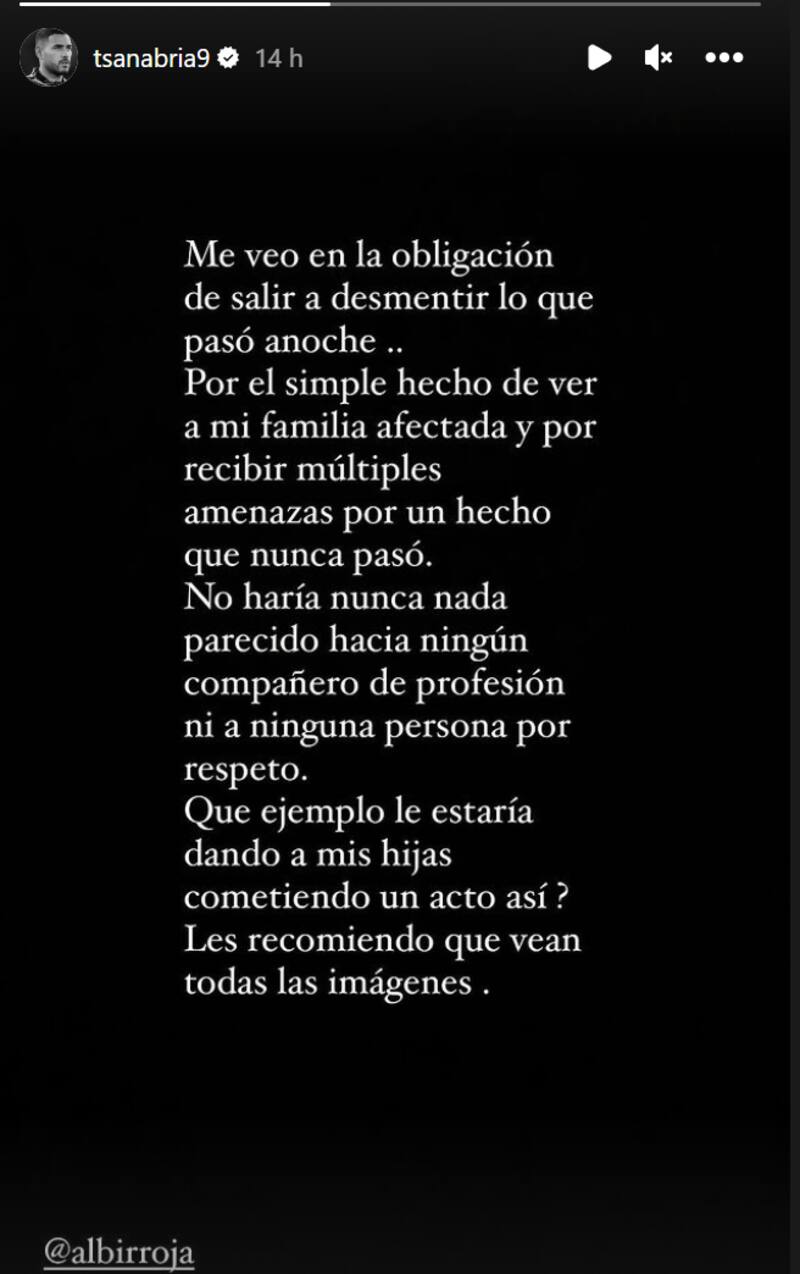Viewport: 800px width, 1274px height.
Task: Open tsanabria9's profile picture
Action: 48,57
